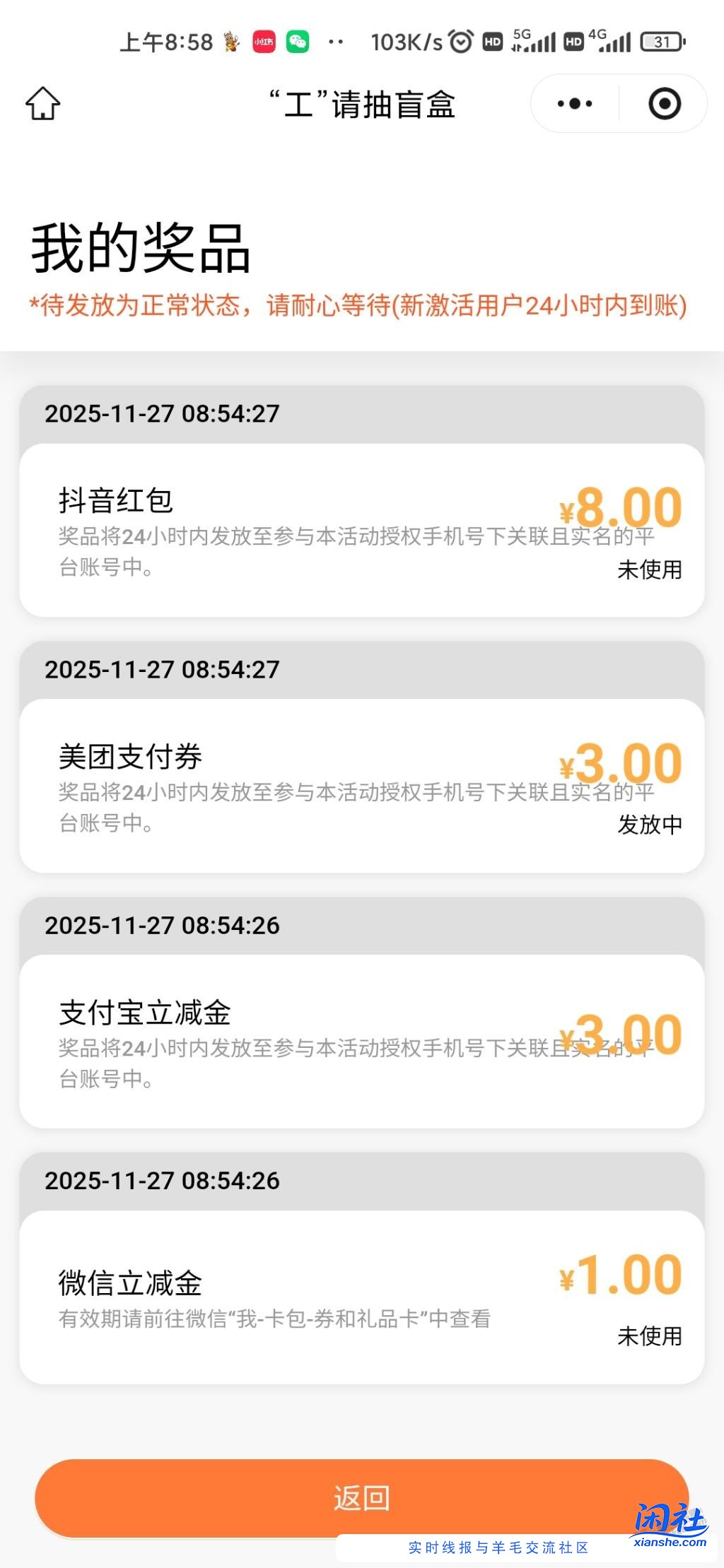This screenshot has width=724, height=1568.
Task: Tap the page title "工"请抽盲盒
Action: click(362, 103)
